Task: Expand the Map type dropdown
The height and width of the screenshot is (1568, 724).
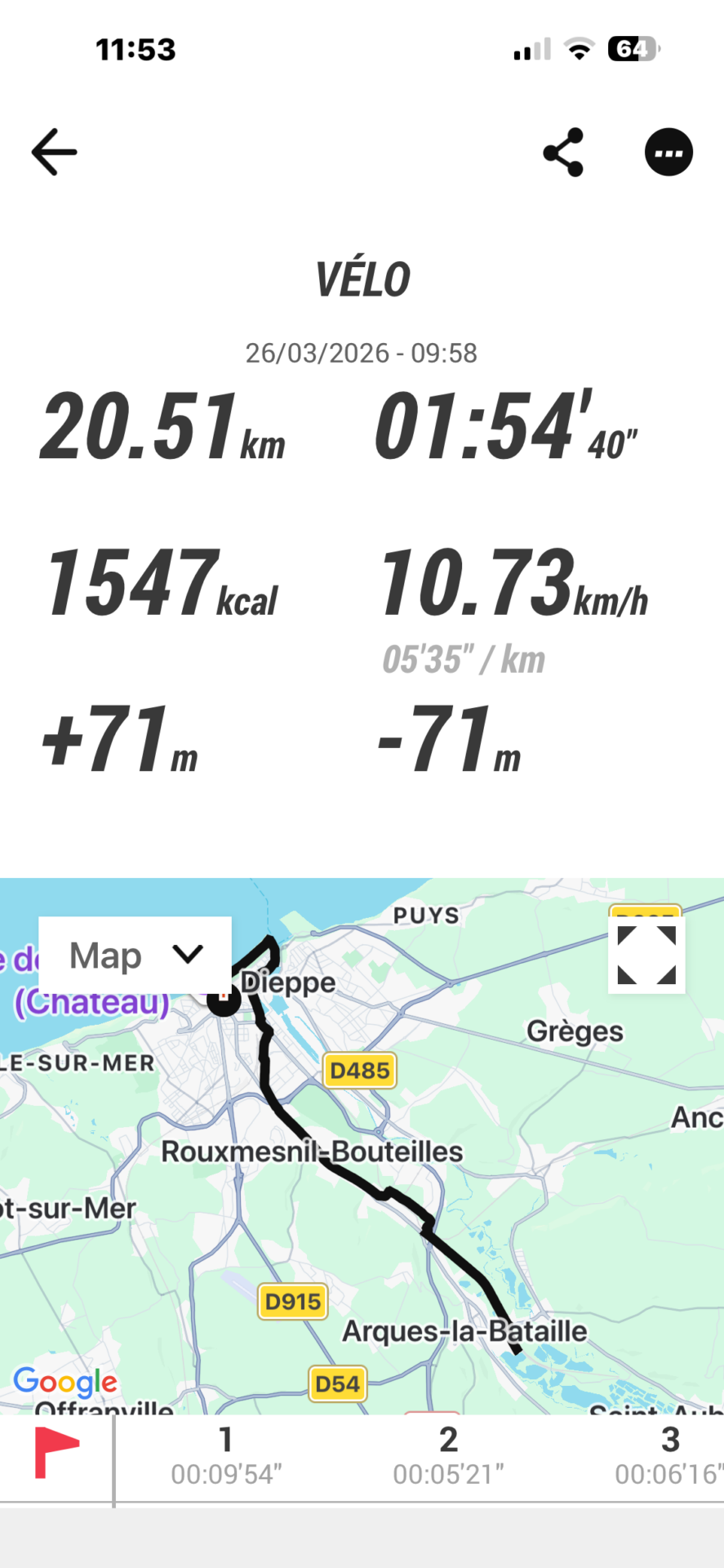Action: (135, 955)
